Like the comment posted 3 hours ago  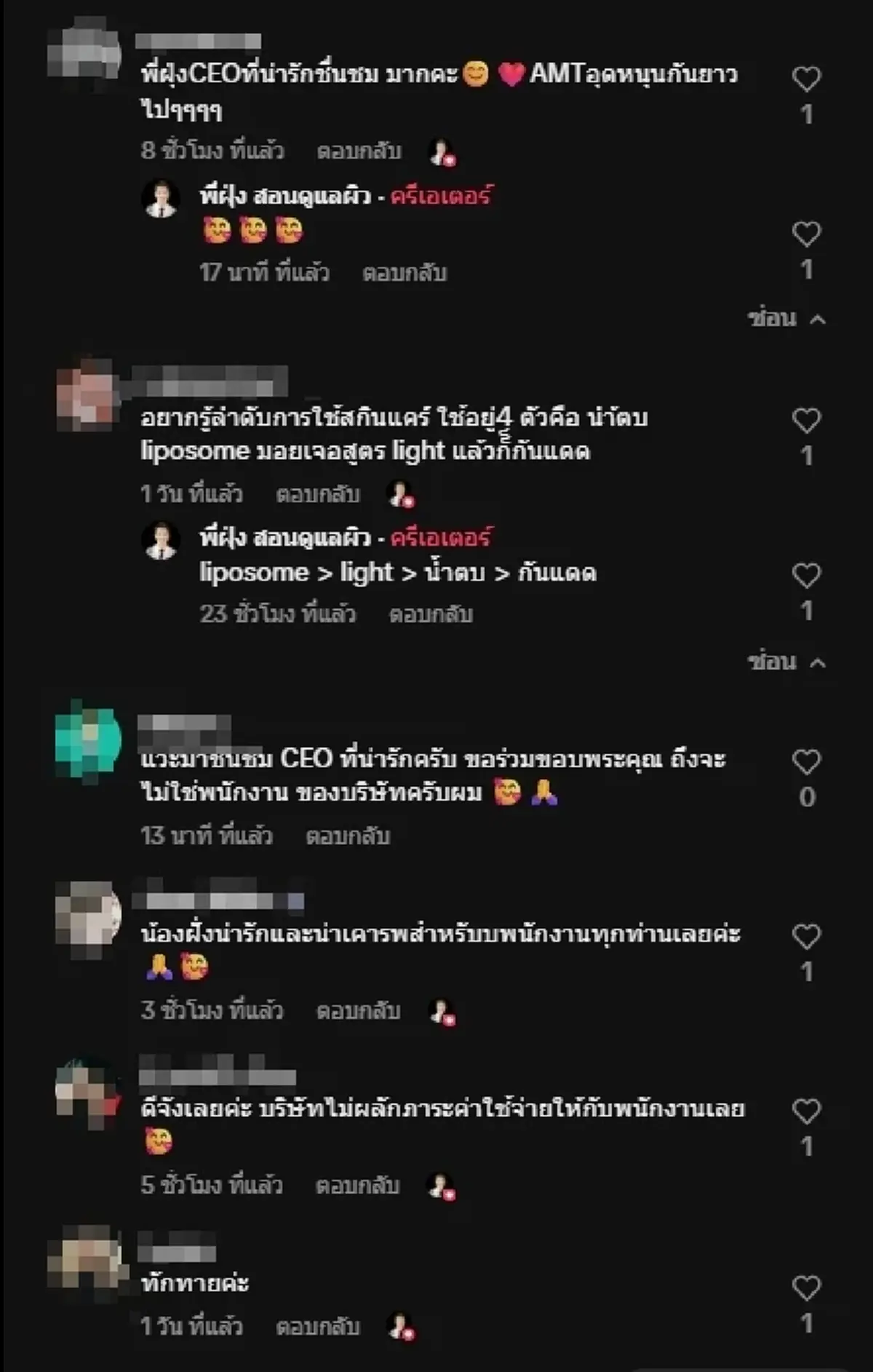tap(806, 936)
